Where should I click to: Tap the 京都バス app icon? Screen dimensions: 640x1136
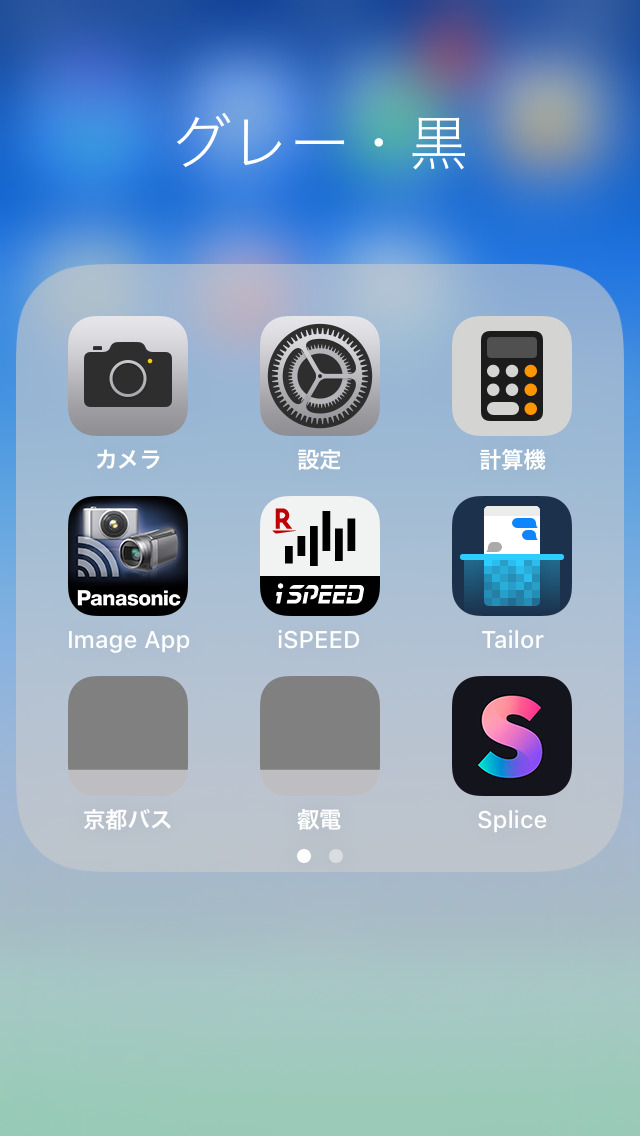point(128,735)
